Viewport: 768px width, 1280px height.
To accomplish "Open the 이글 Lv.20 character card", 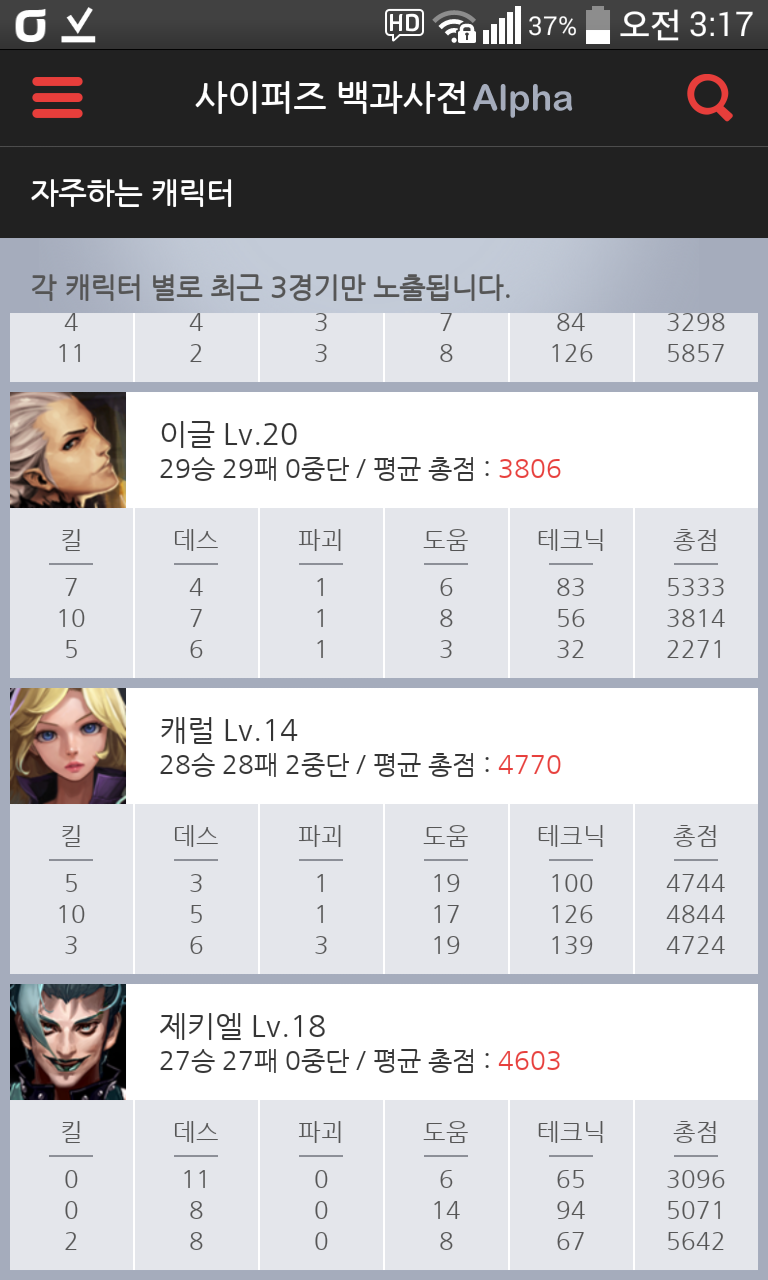I will pyautogui.click(x=383, y=450).
